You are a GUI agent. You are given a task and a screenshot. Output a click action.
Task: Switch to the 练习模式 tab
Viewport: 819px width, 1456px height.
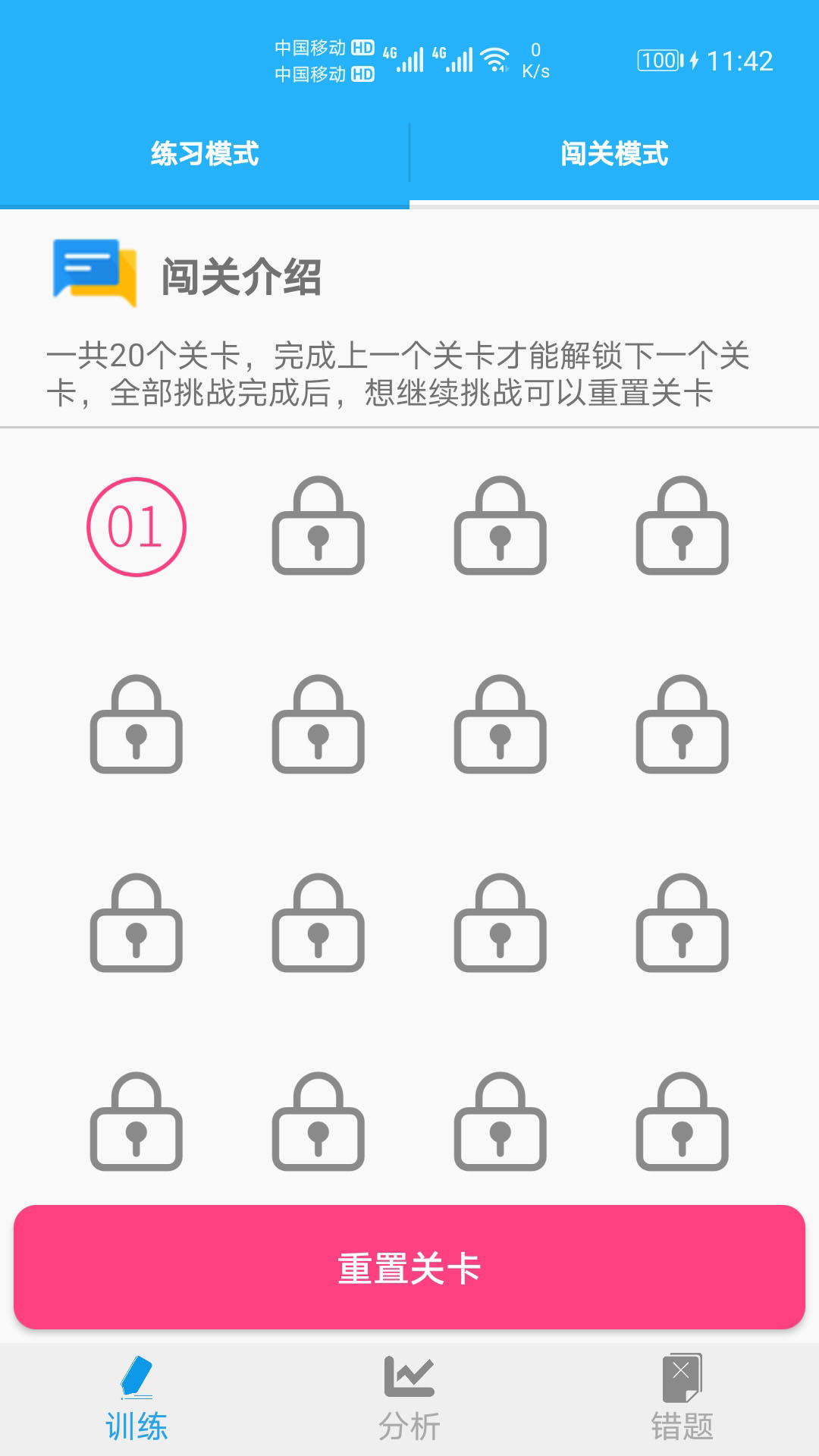click(205, 155)
